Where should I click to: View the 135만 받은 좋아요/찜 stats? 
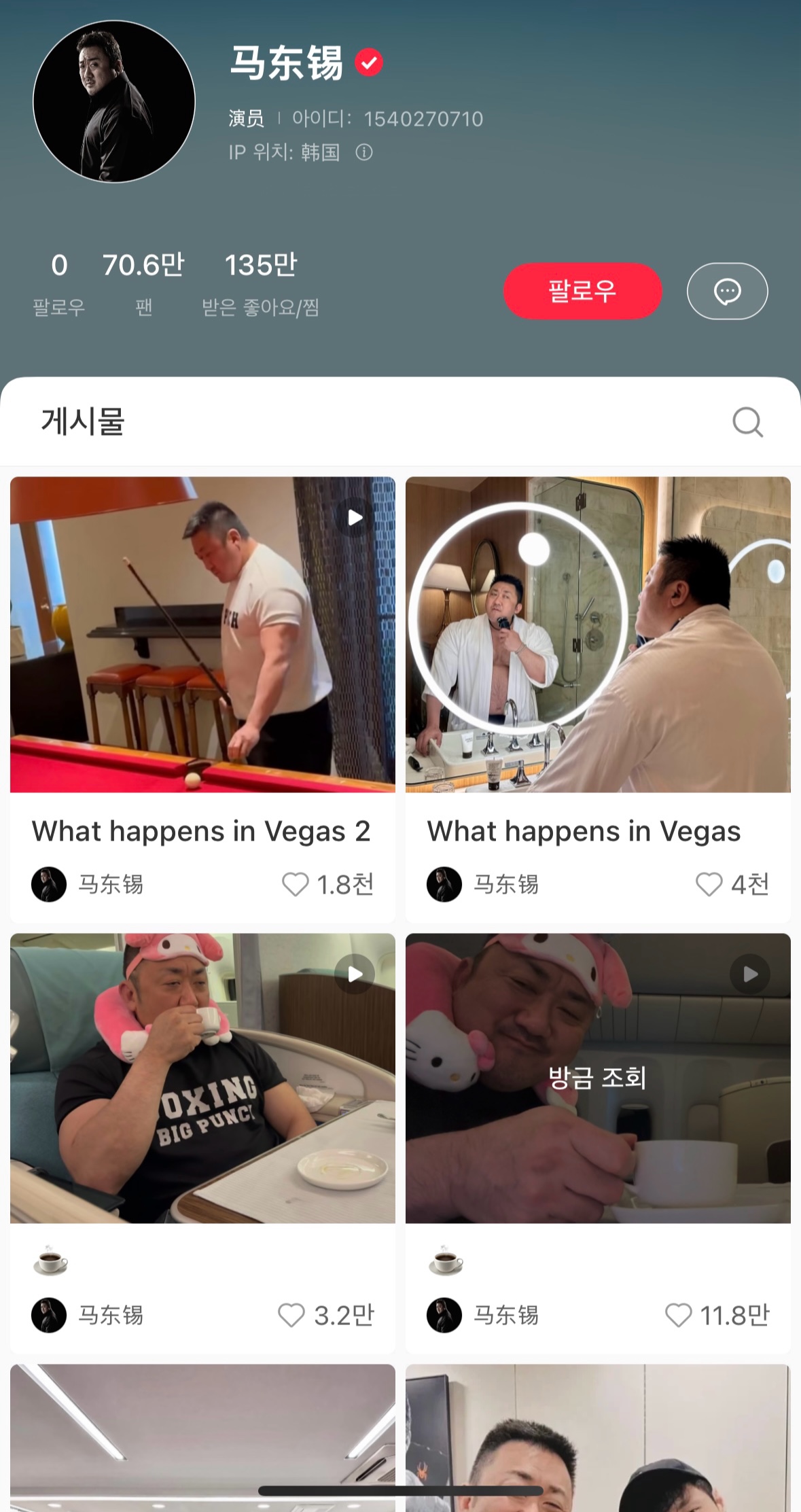[261, 282]
